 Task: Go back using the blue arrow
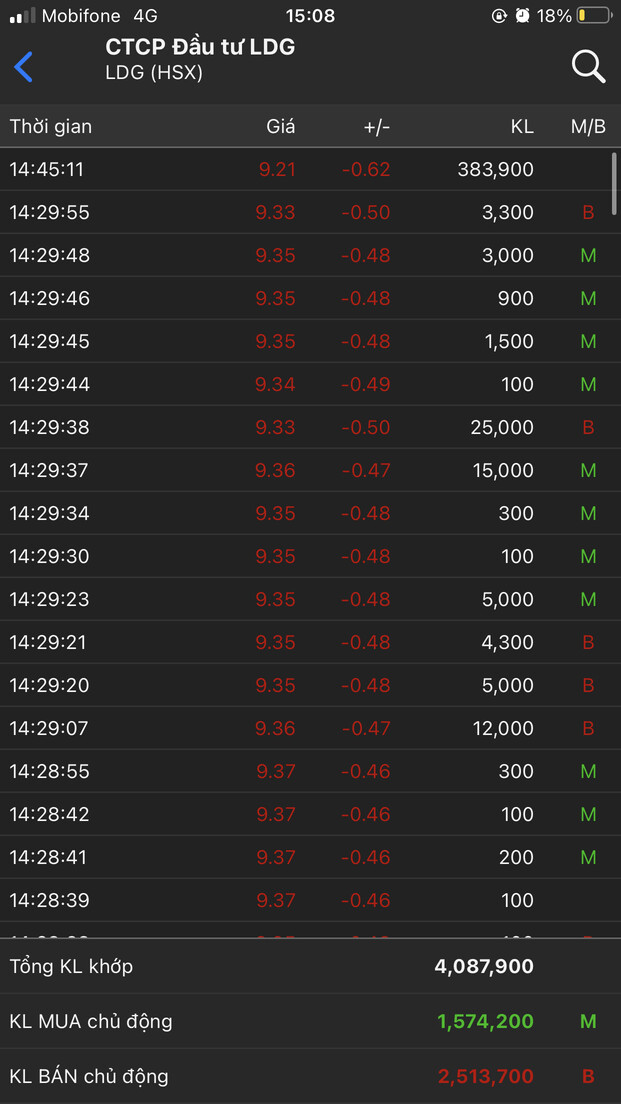[24, 67]
